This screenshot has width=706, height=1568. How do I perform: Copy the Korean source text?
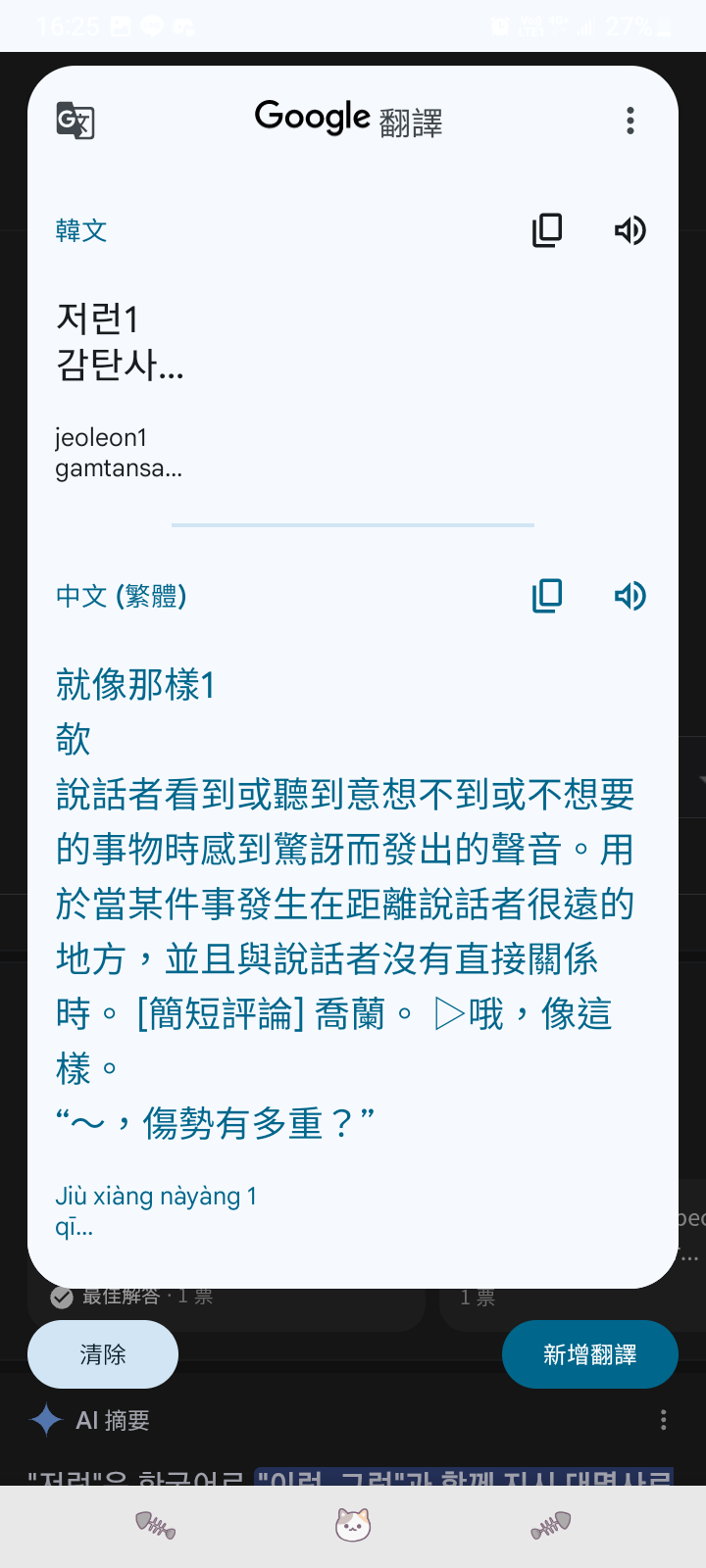tap(547, 230)
